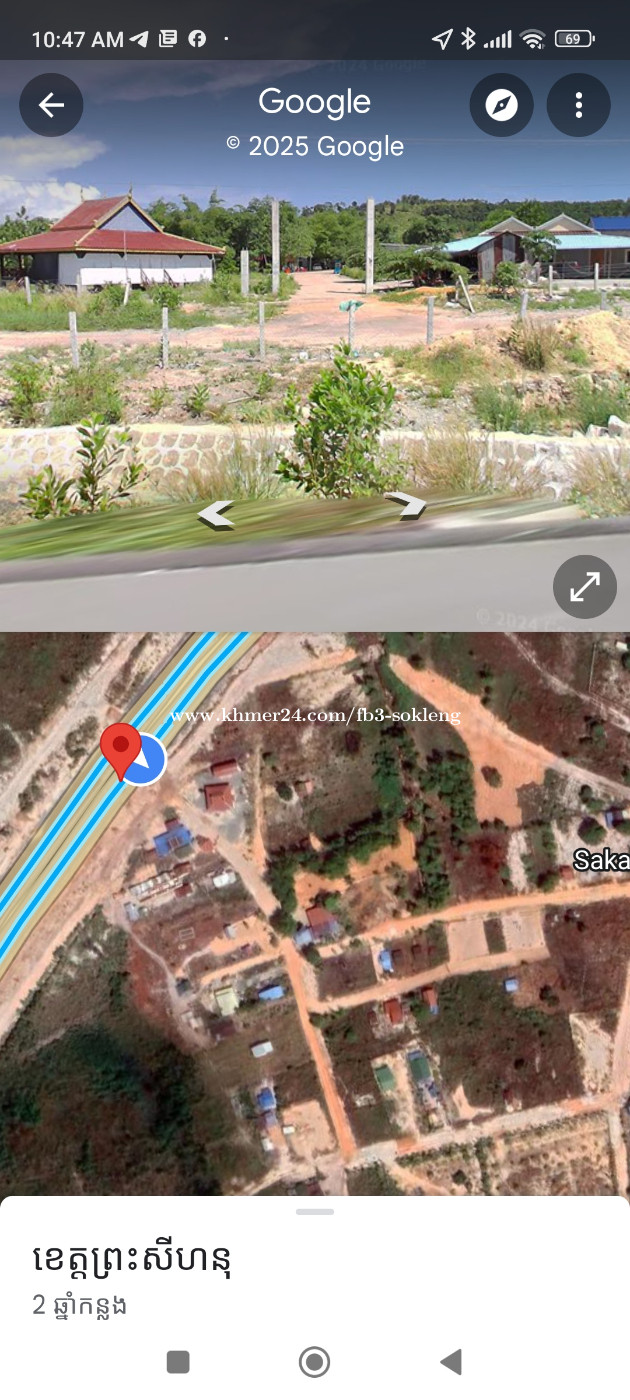Tap the compass icon in the header
Viewport: 630px width, 1400px height.
tap(501, 105)
